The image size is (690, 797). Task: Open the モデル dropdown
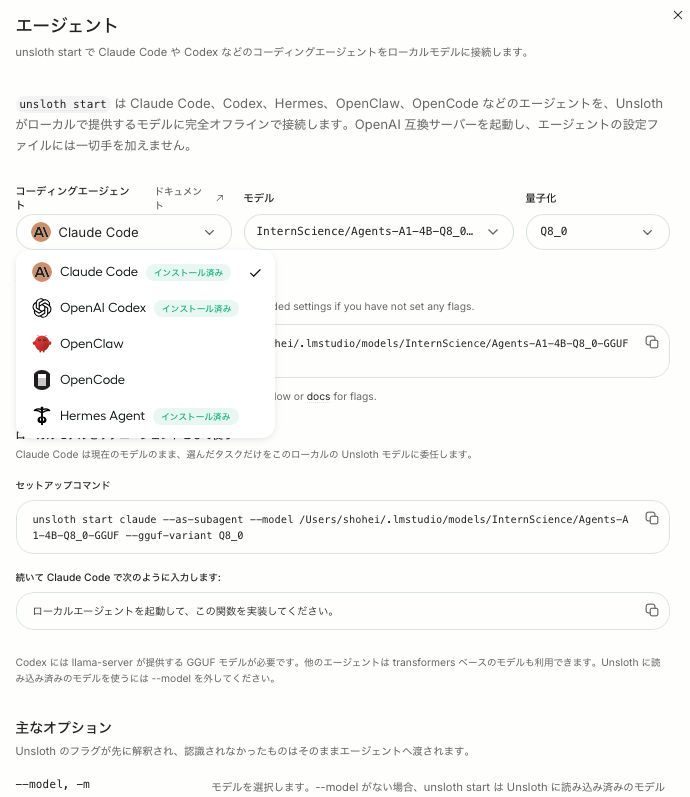coord(378,232)
